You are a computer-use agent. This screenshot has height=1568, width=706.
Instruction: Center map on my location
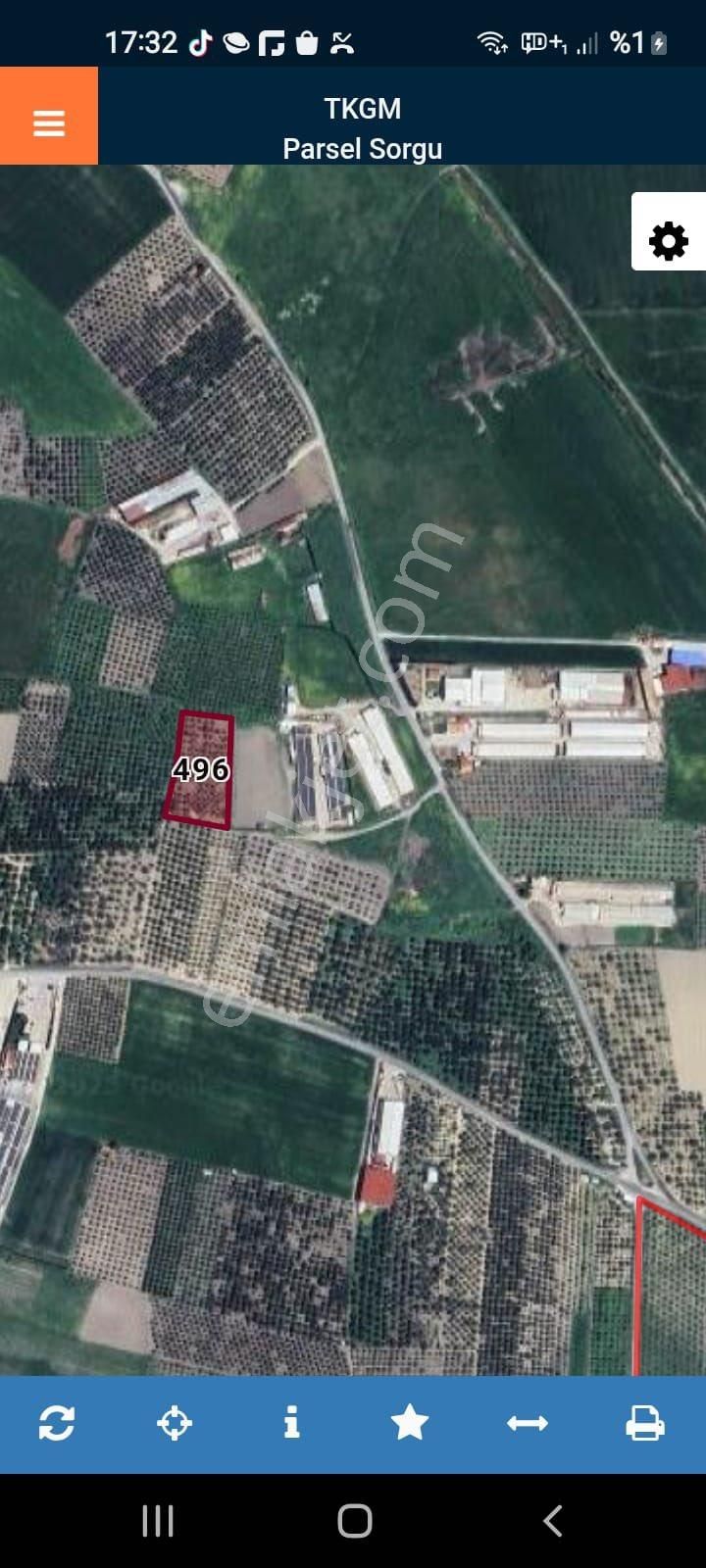175,1423
